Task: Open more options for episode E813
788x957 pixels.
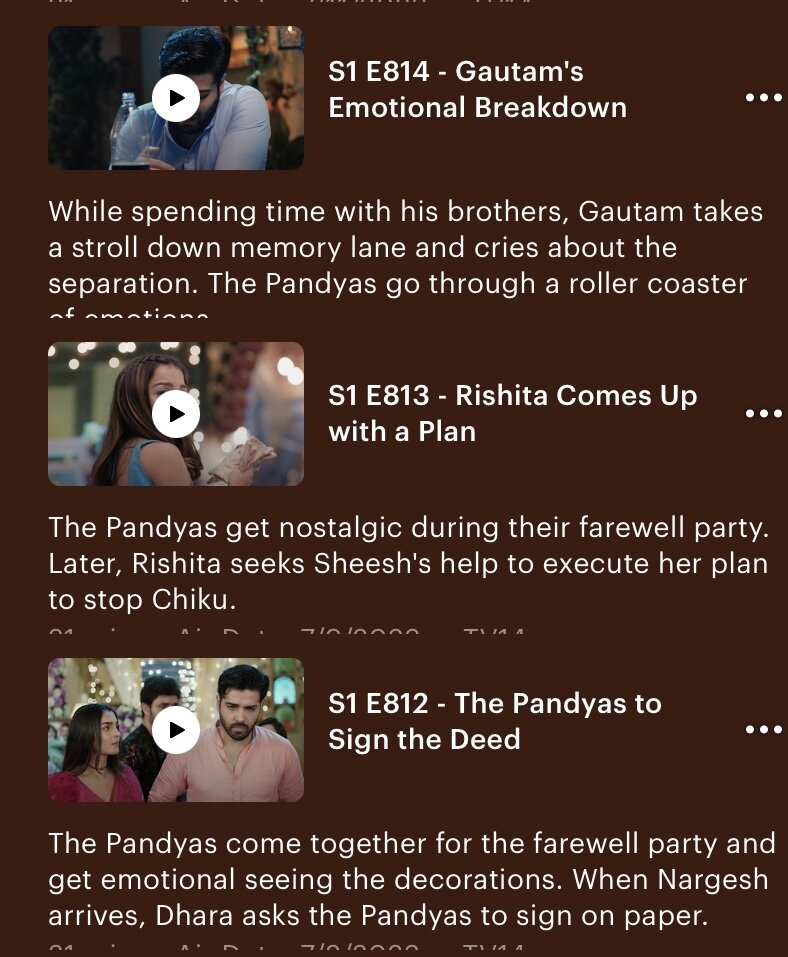Action: (x=763, y=414)
